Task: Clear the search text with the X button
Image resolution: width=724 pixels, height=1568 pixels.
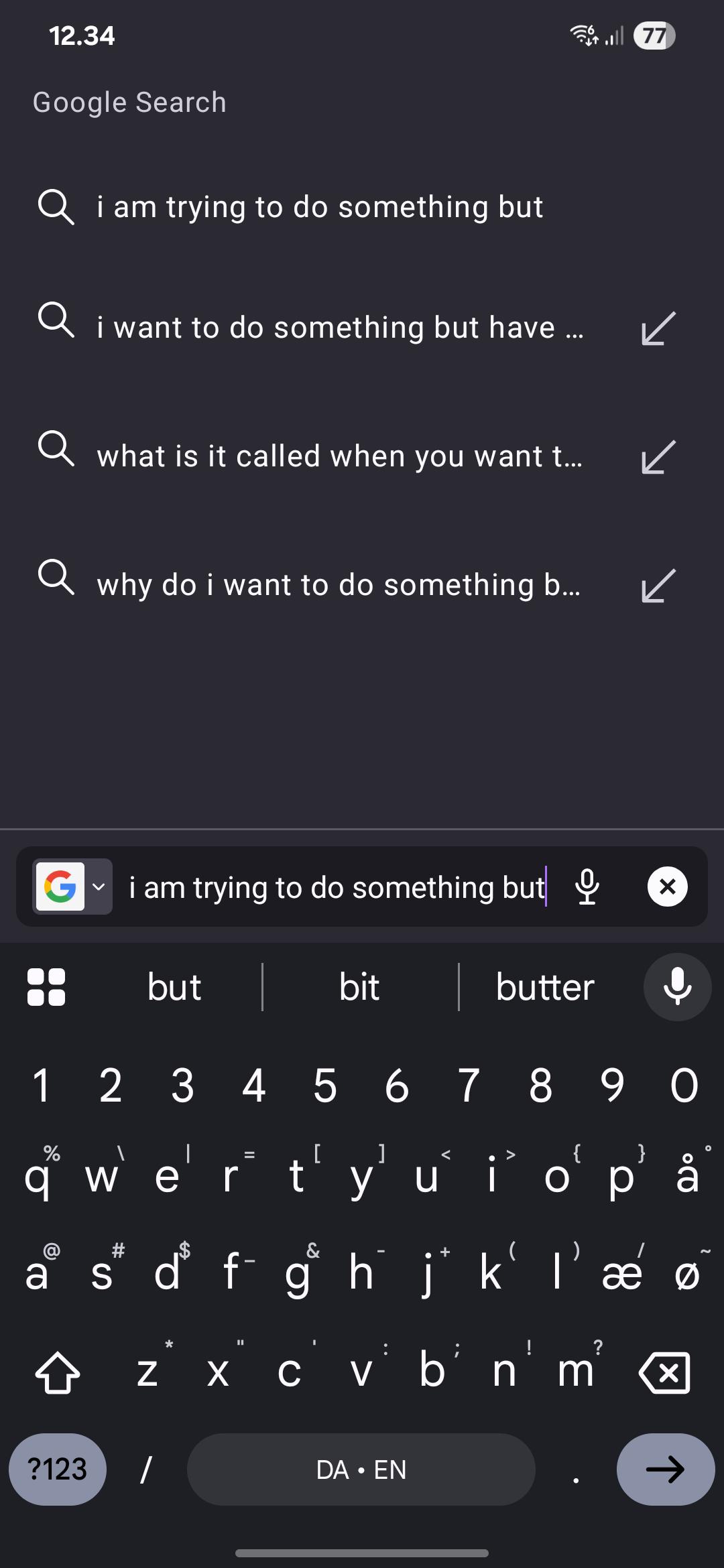Action: 667,887
